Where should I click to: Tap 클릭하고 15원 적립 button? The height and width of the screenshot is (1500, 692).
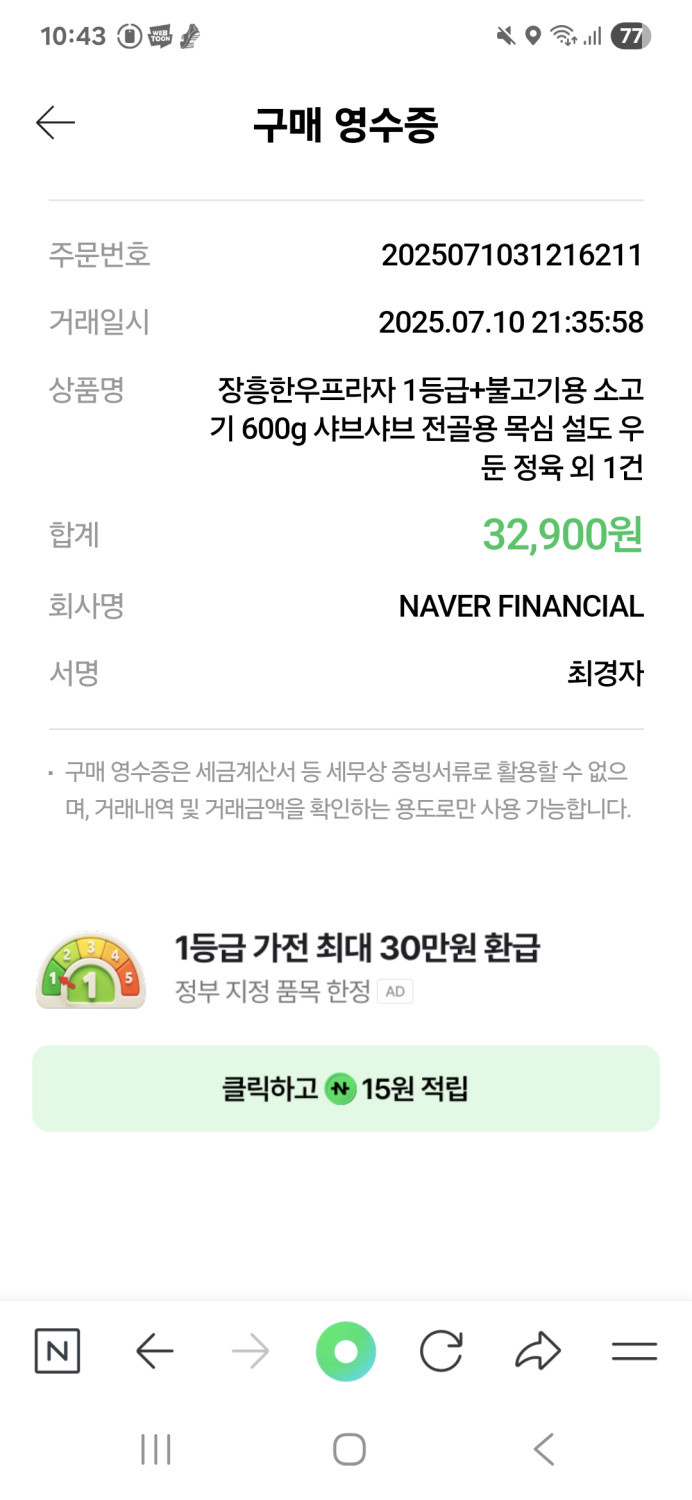click(x=345, y=1088)
